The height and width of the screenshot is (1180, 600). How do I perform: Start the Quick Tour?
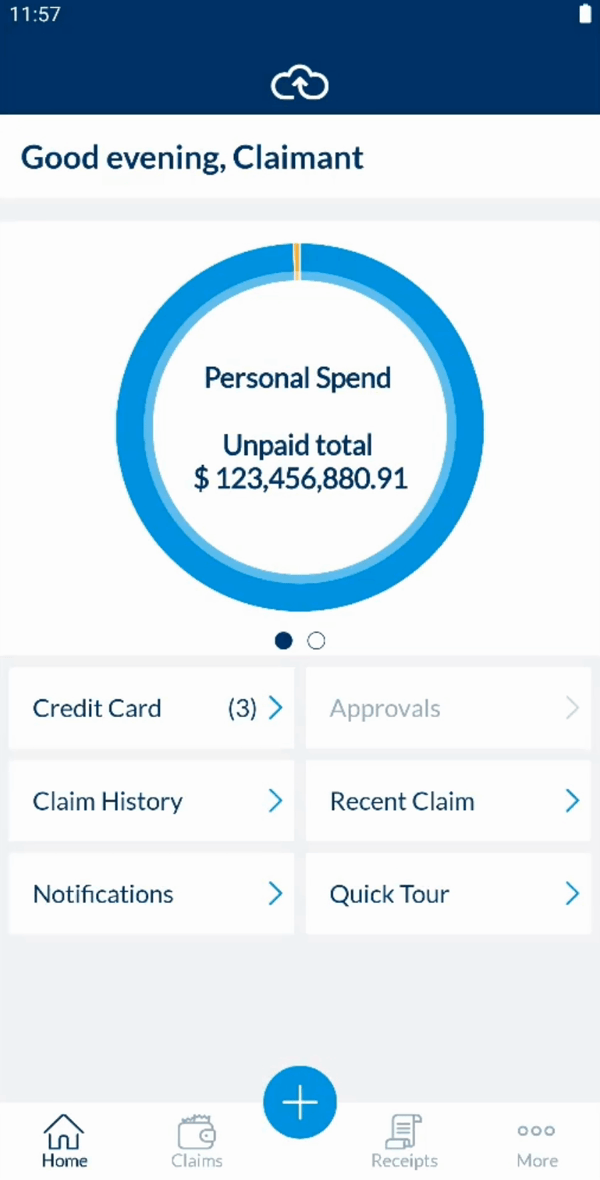pos(448,894)
